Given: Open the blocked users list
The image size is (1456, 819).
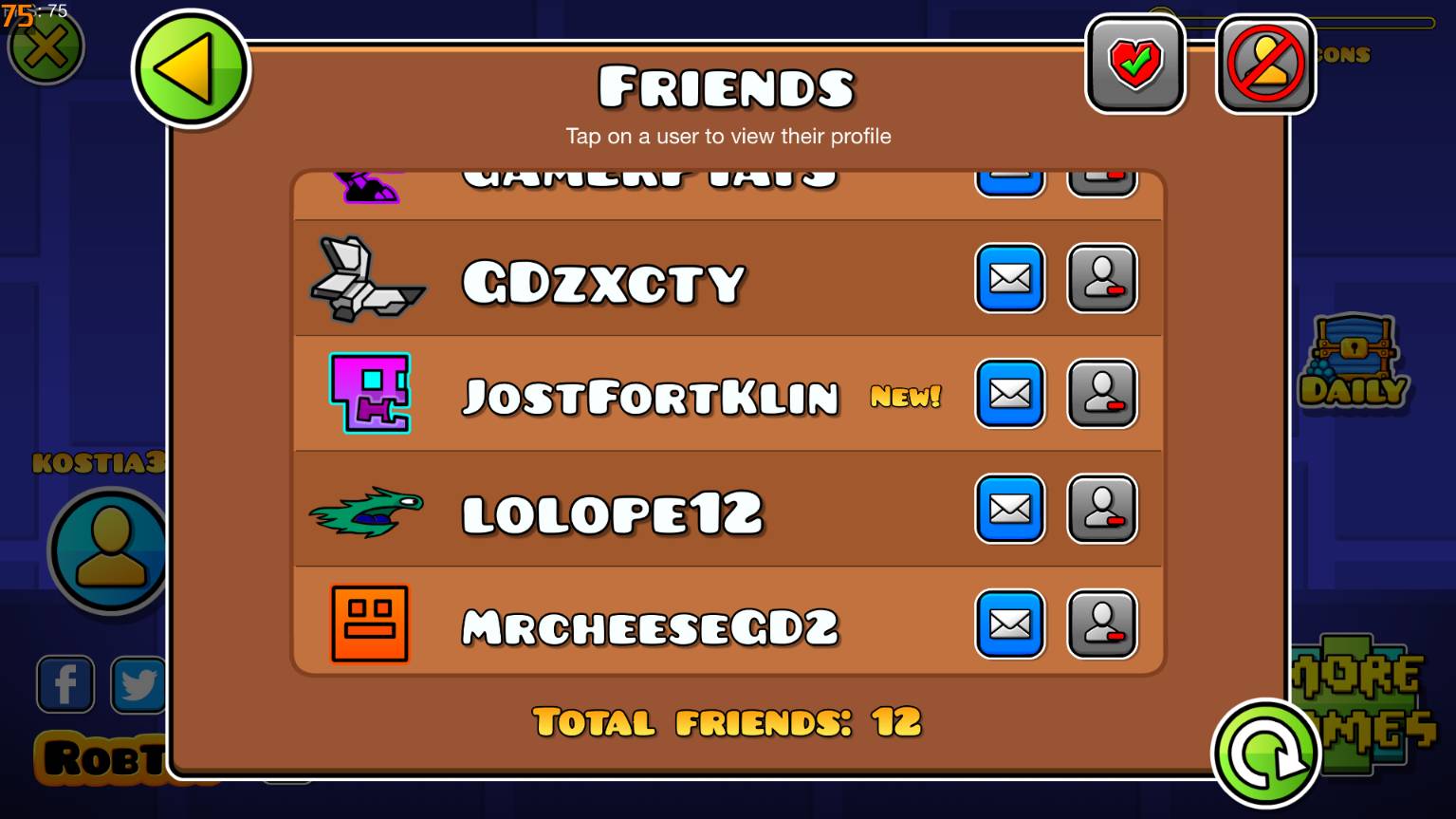Looking at the screenshot, I should [x=1265, y=65].
